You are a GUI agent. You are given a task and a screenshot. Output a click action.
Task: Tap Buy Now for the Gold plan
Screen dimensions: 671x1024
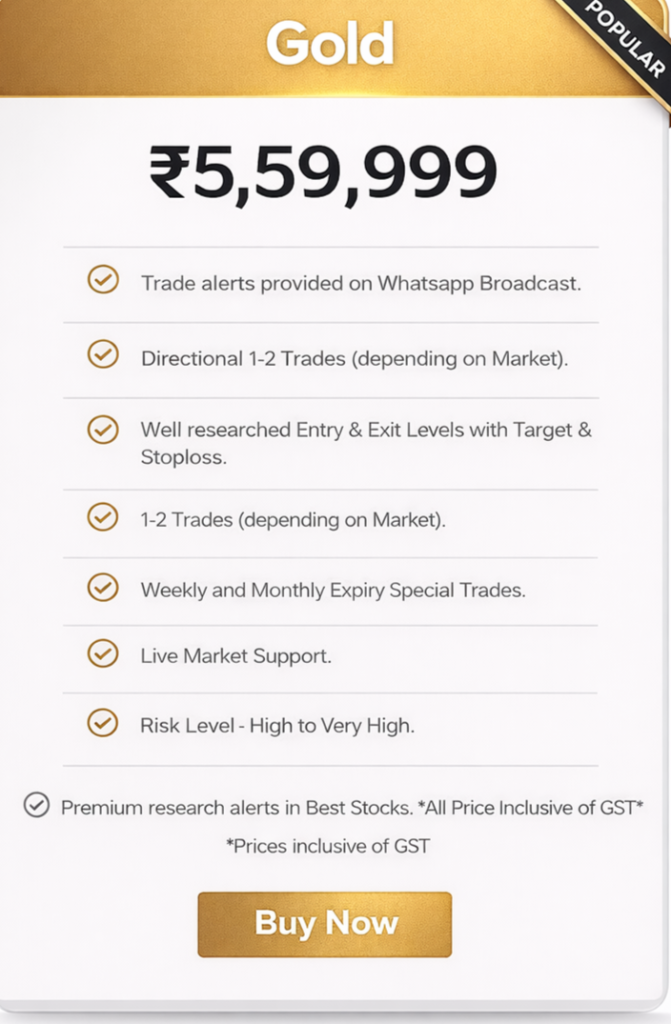pos(325,923)
